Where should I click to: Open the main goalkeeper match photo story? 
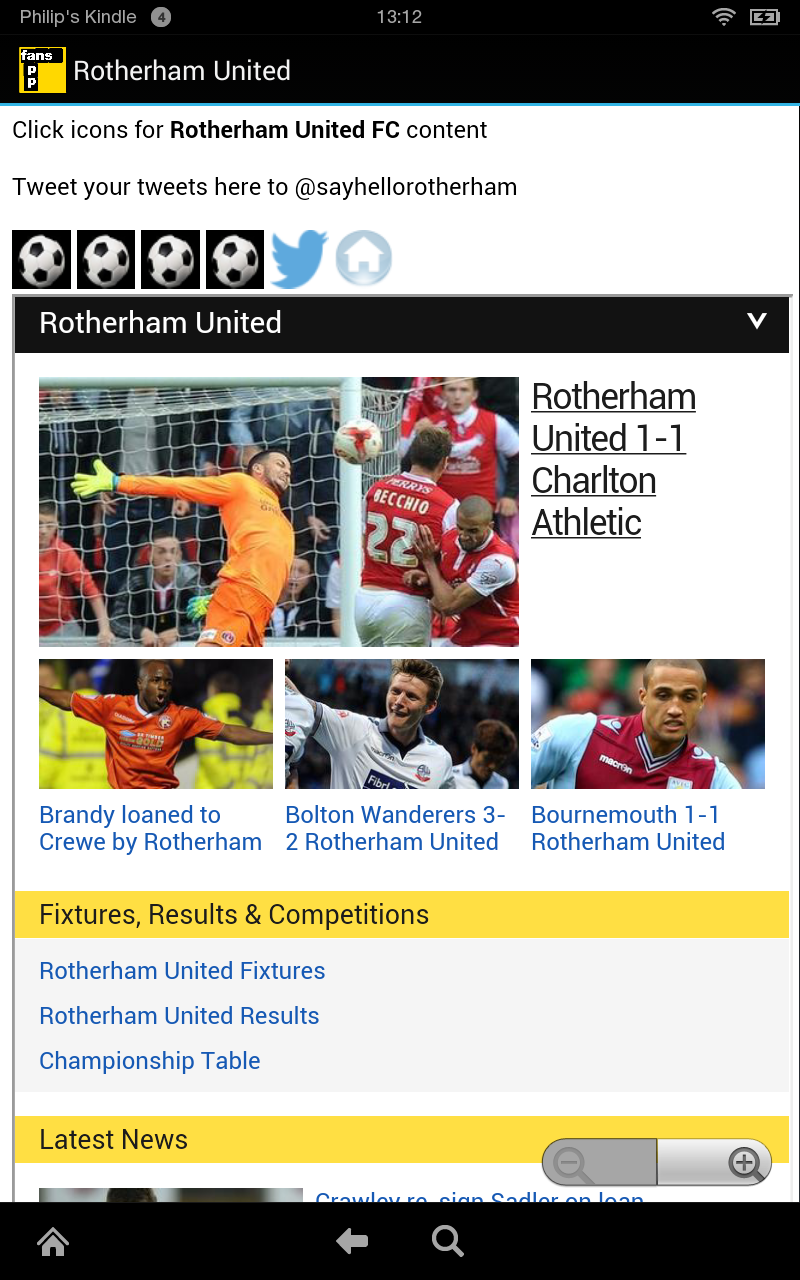coord(278,511)
